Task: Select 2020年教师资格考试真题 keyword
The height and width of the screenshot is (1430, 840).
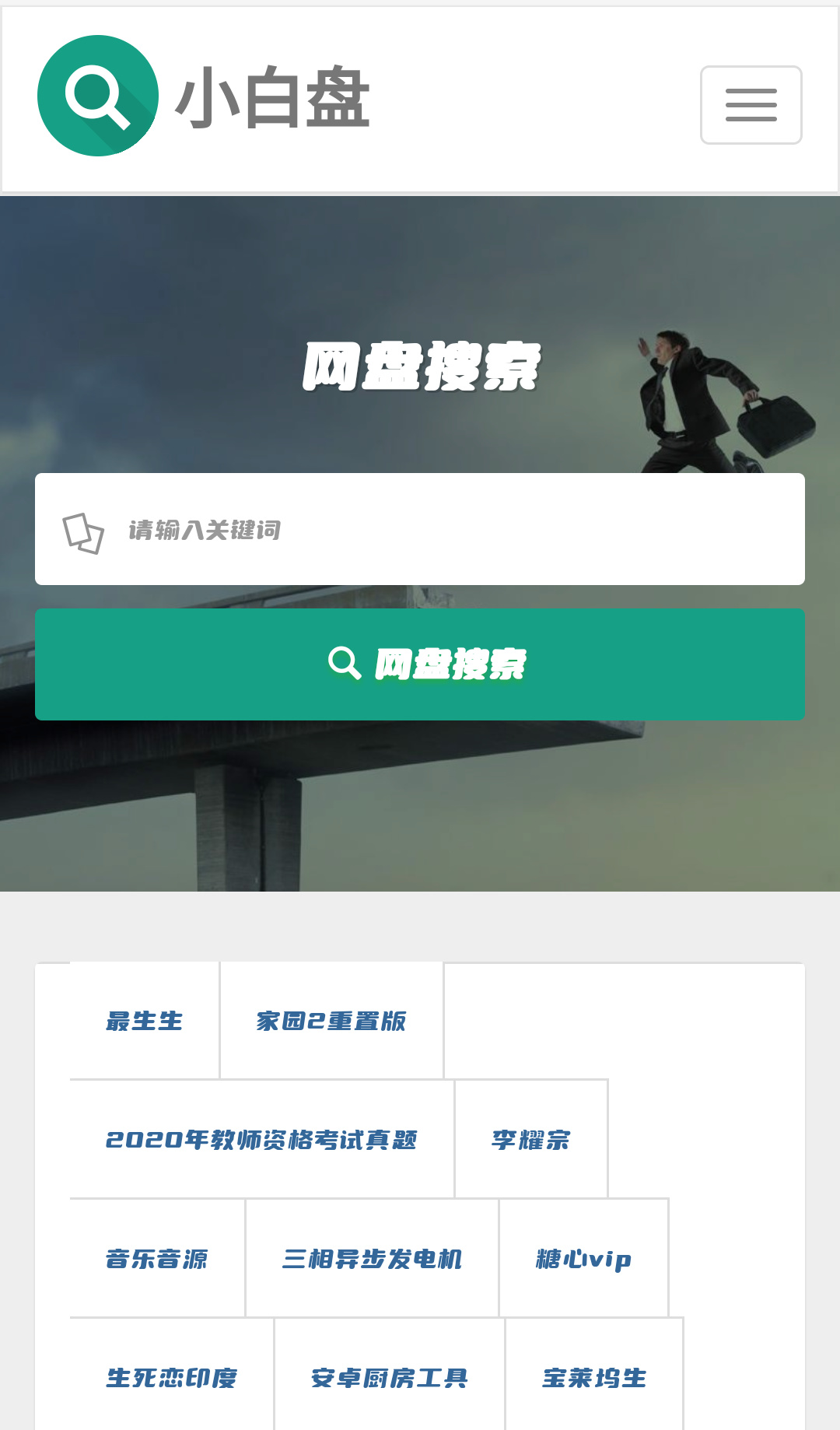Action: [x=261, y=1140]
